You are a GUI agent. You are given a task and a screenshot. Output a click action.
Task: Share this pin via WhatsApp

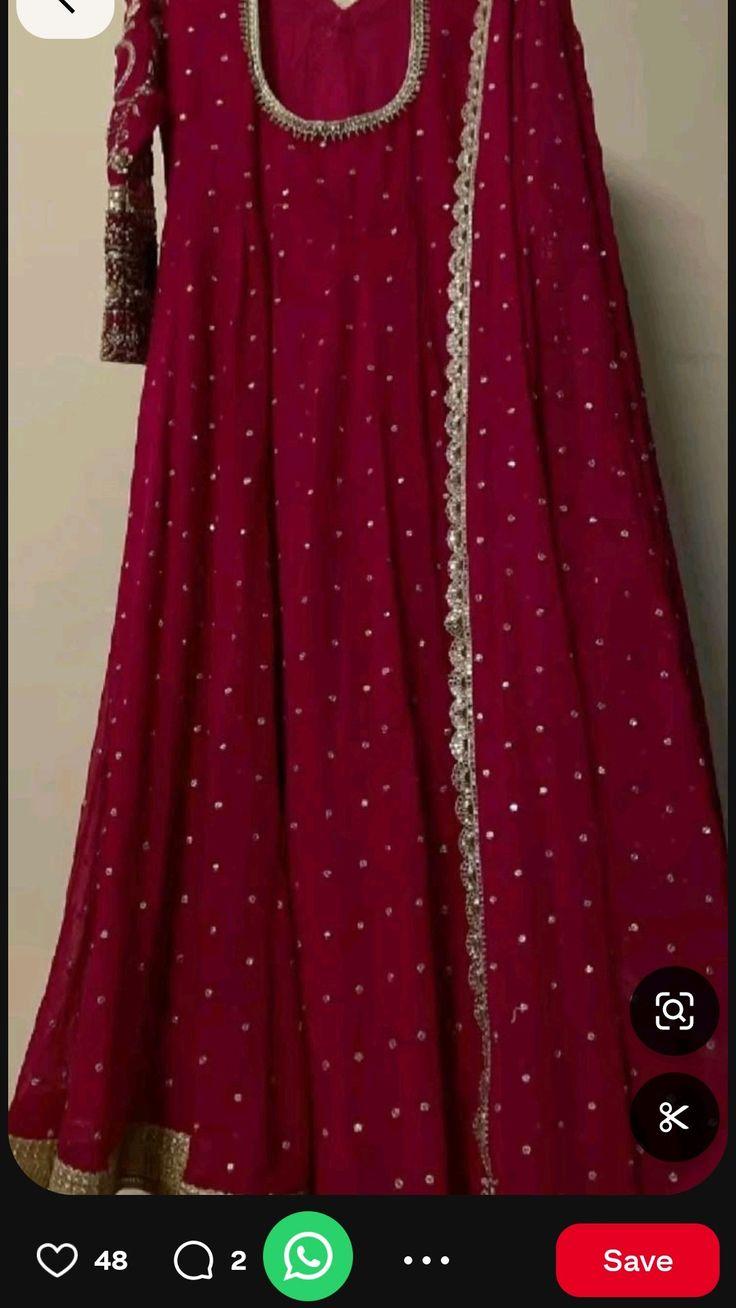click(308, 1257)
